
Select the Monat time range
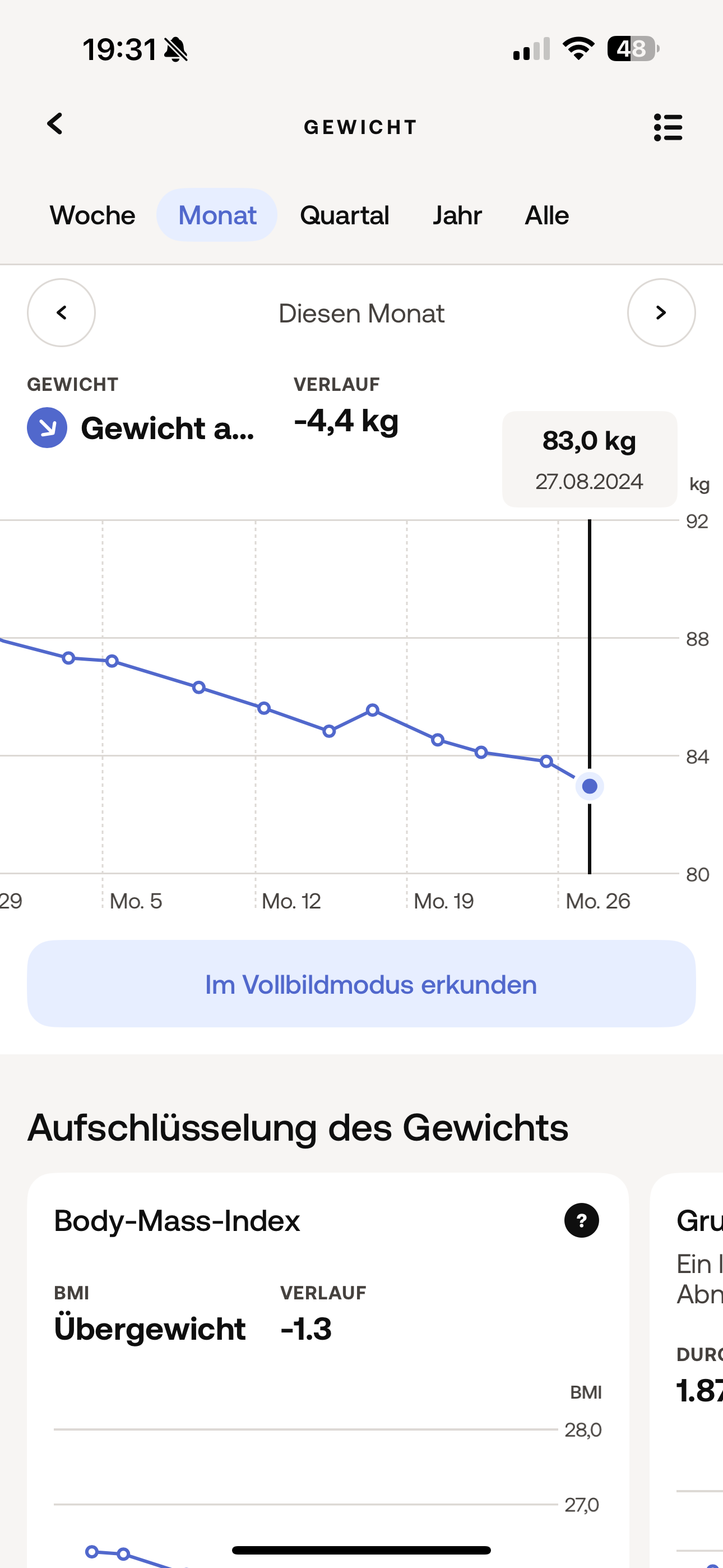pyautogui.click(x=217, y=215)
